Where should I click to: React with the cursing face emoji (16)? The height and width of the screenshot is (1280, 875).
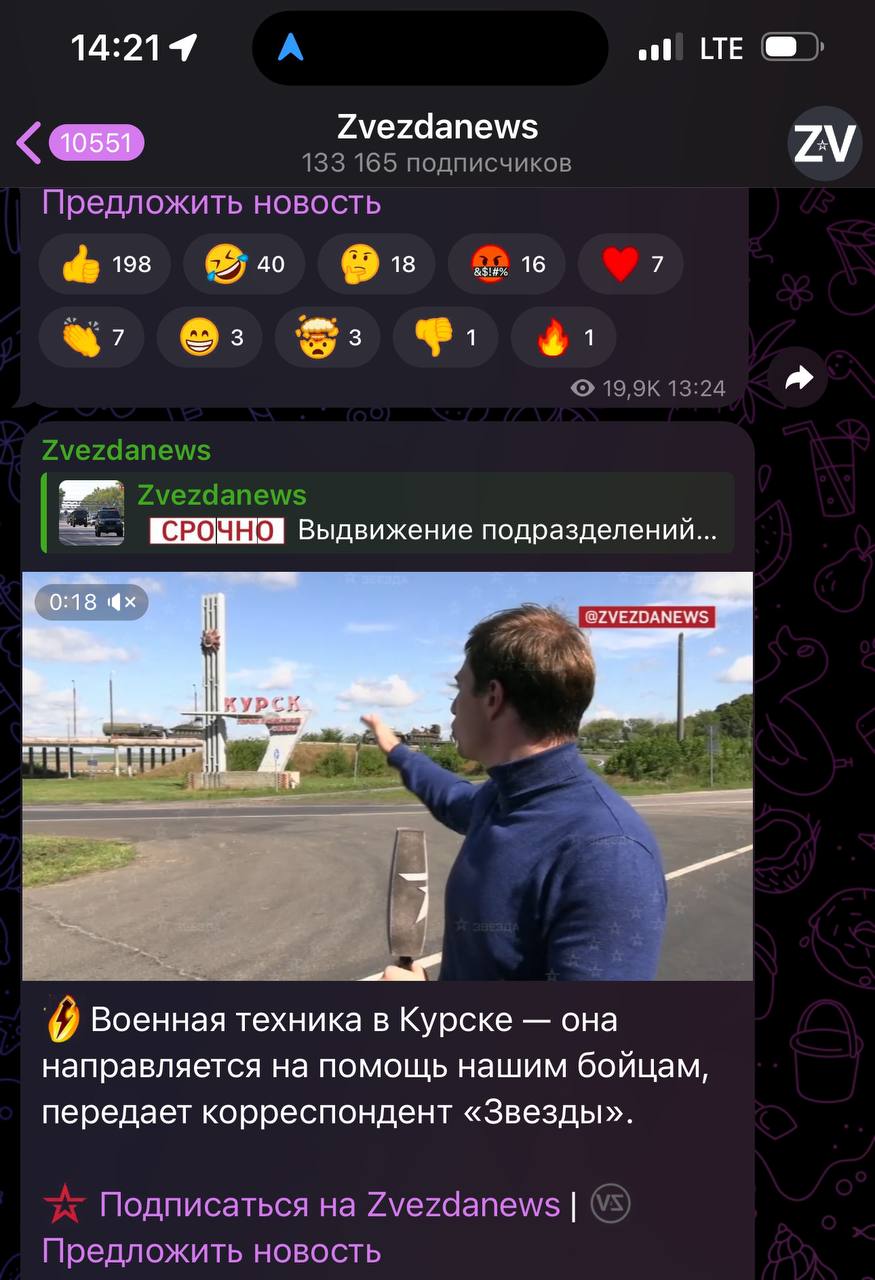tap(507, 264)
